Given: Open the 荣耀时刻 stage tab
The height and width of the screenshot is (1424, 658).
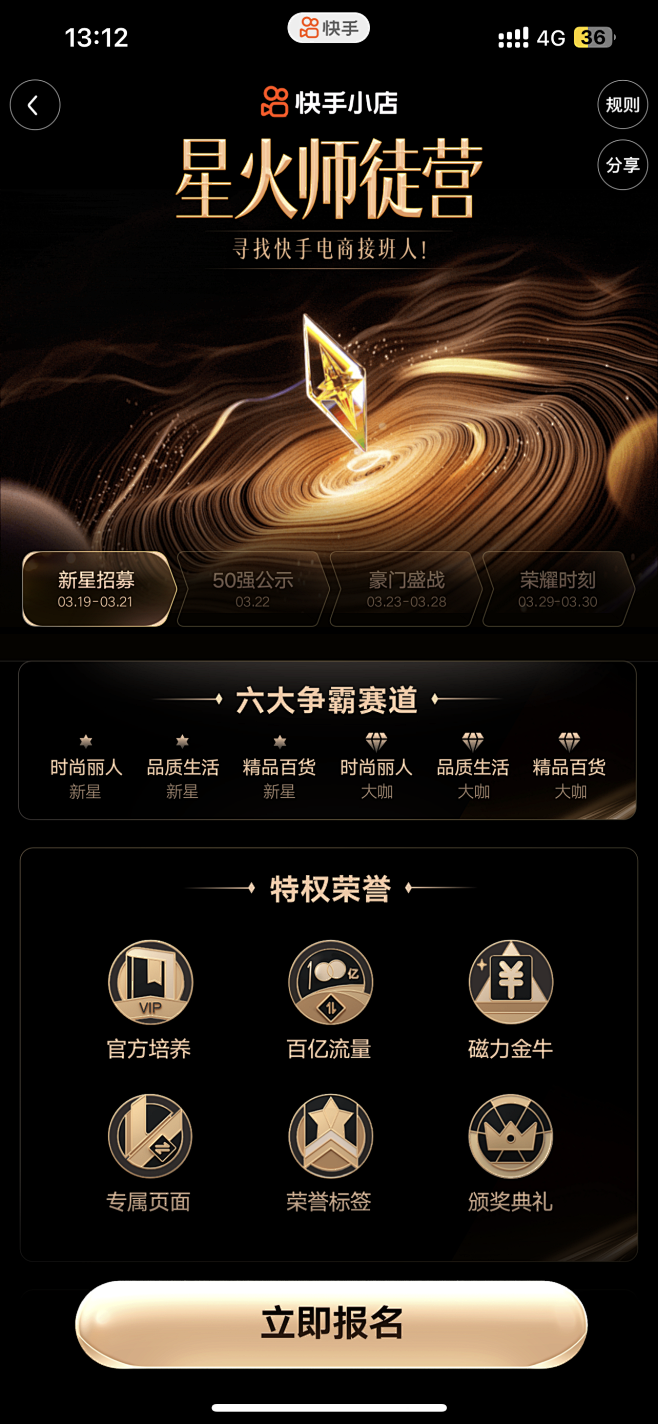Looking at the screenshot, I should [x=557, y=589].
